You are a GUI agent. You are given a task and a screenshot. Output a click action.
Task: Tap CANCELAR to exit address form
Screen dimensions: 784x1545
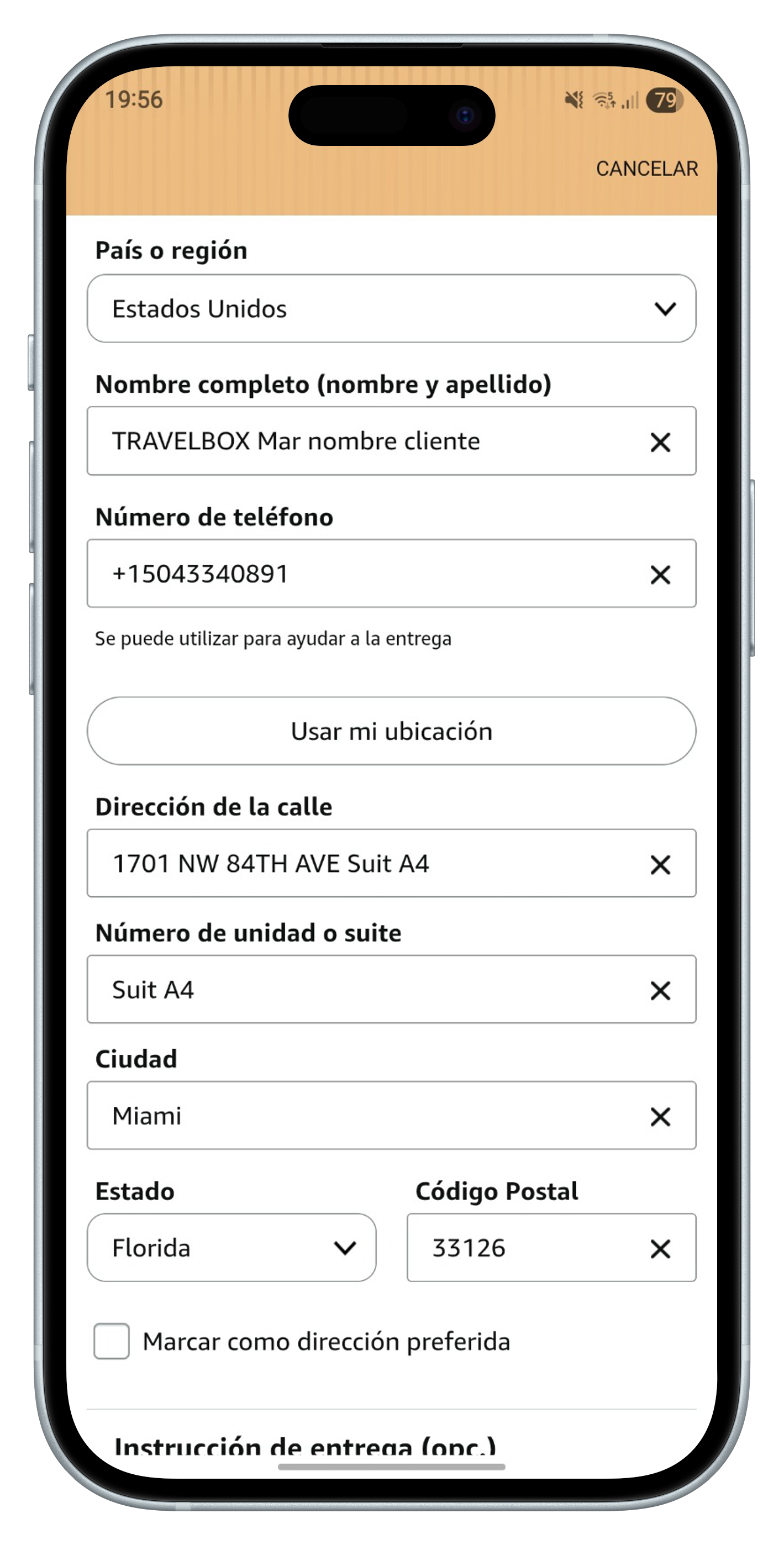tap(646, 169)
